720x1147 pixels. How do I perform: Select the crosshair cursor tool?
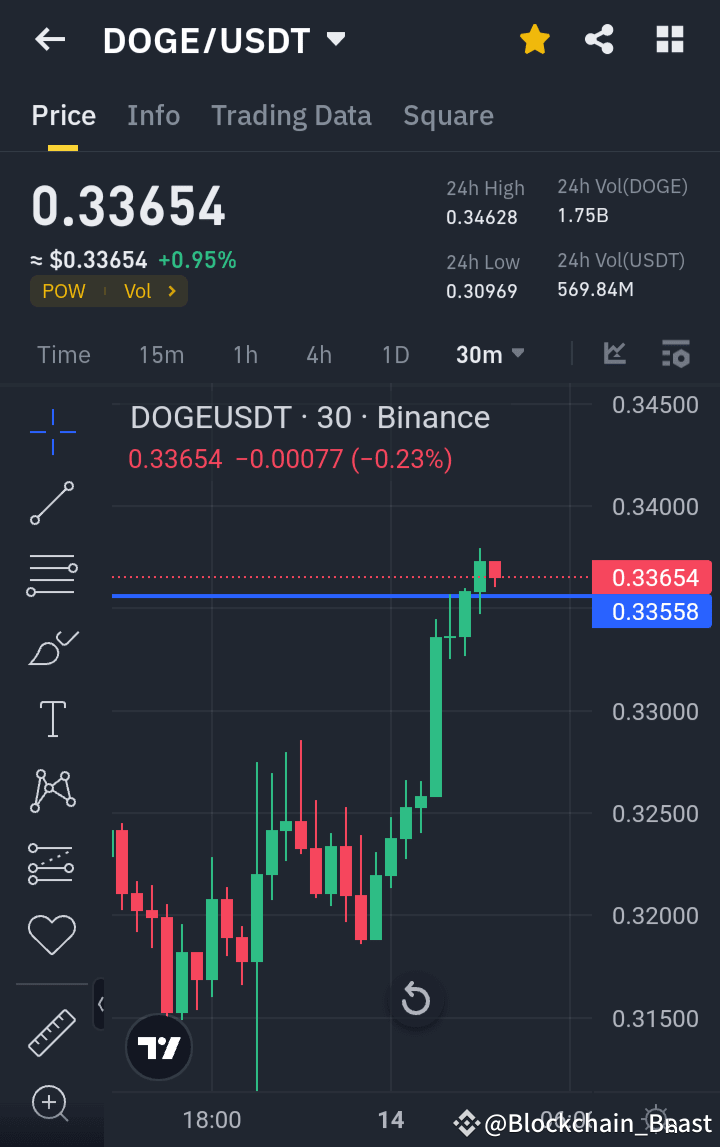(51, 432)
